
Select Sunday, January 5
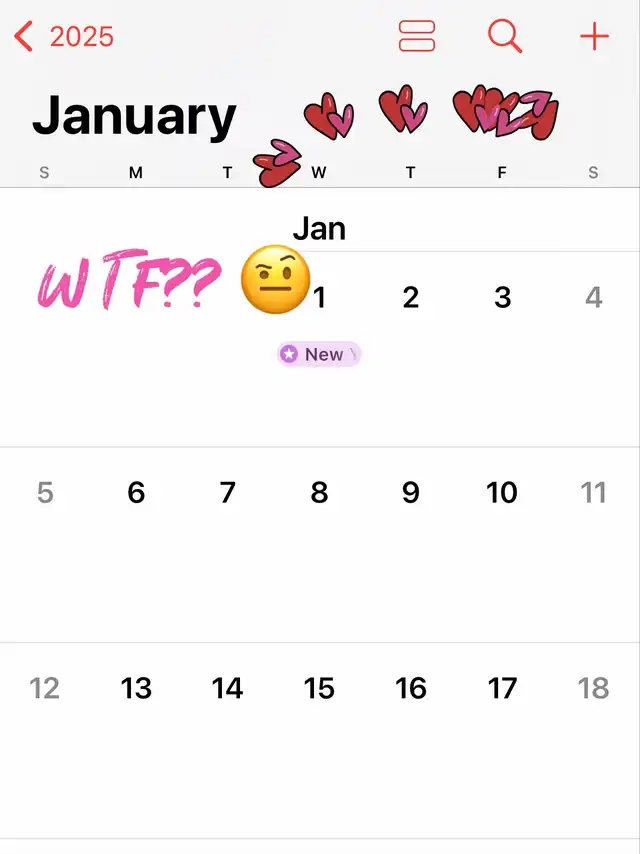click(45, 492)
